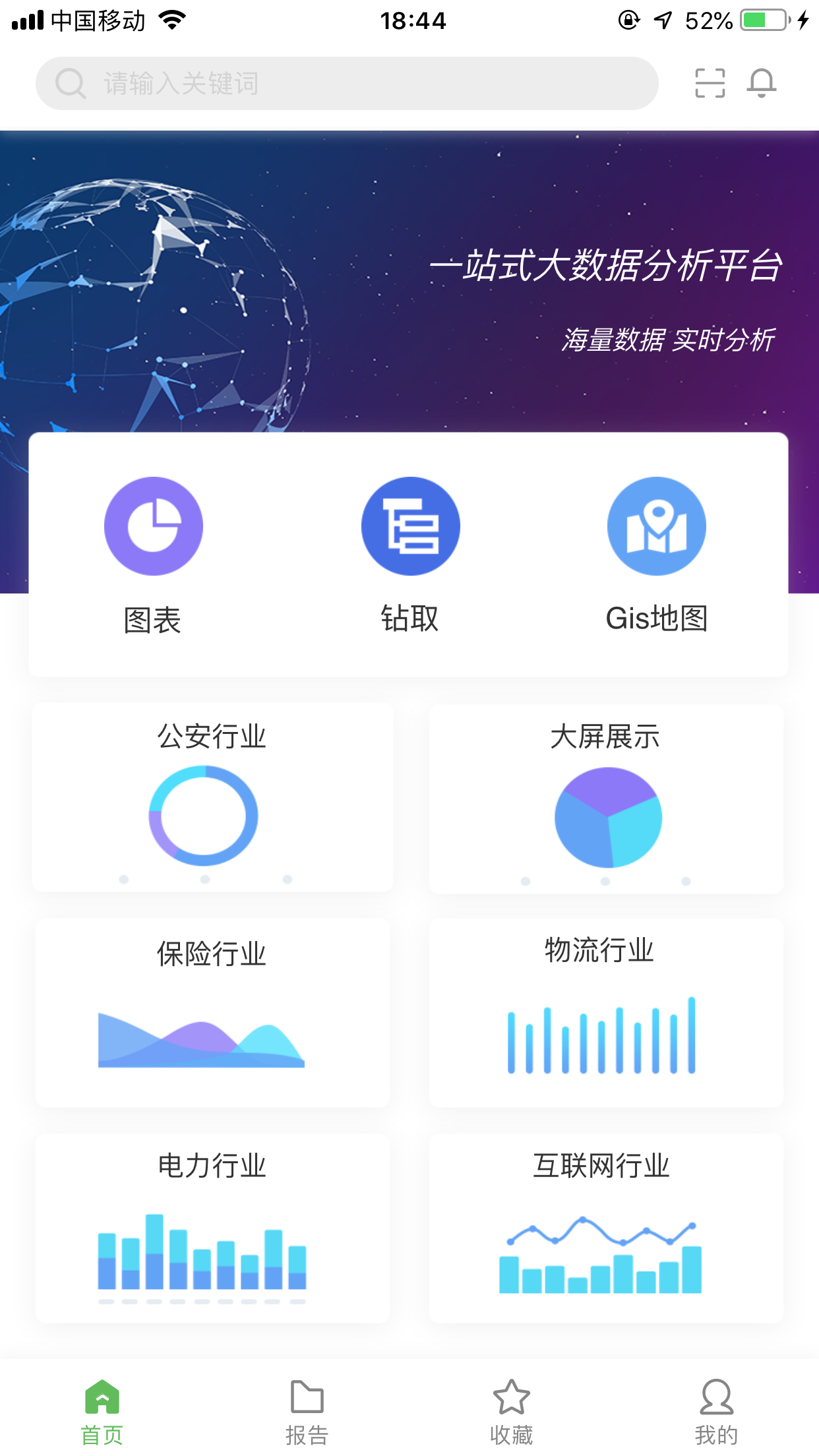Open the scan code icon
819x1456 pixels.
tap(710, 83)
